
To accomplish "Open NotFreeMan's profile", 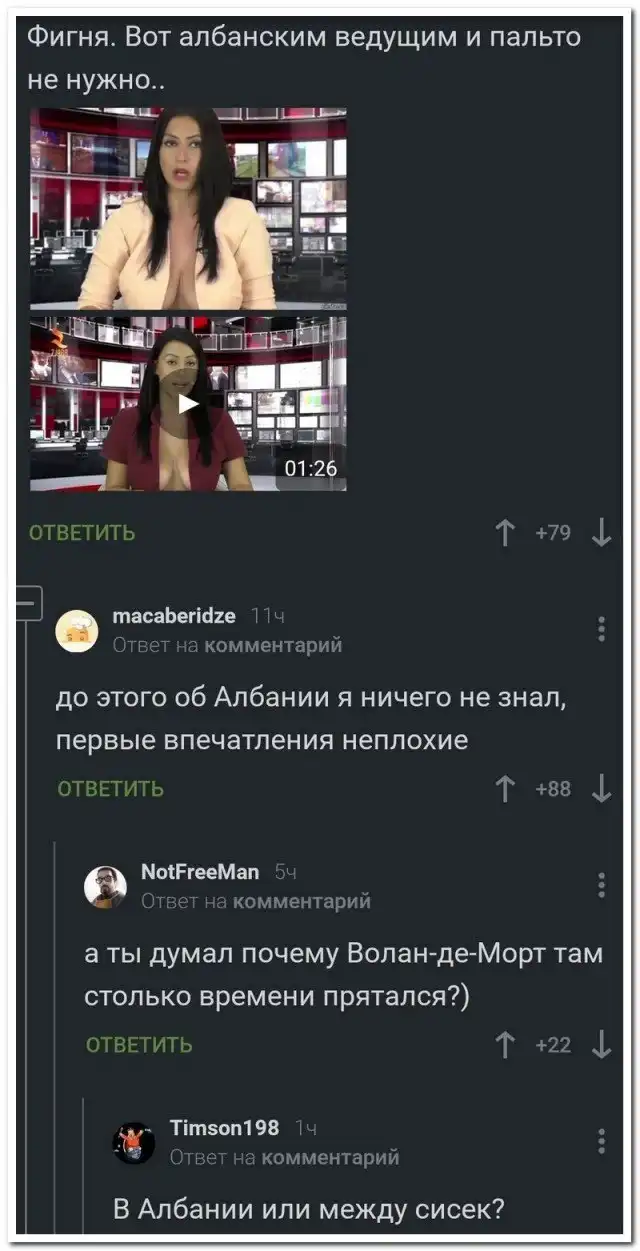I will click(200, 872).
